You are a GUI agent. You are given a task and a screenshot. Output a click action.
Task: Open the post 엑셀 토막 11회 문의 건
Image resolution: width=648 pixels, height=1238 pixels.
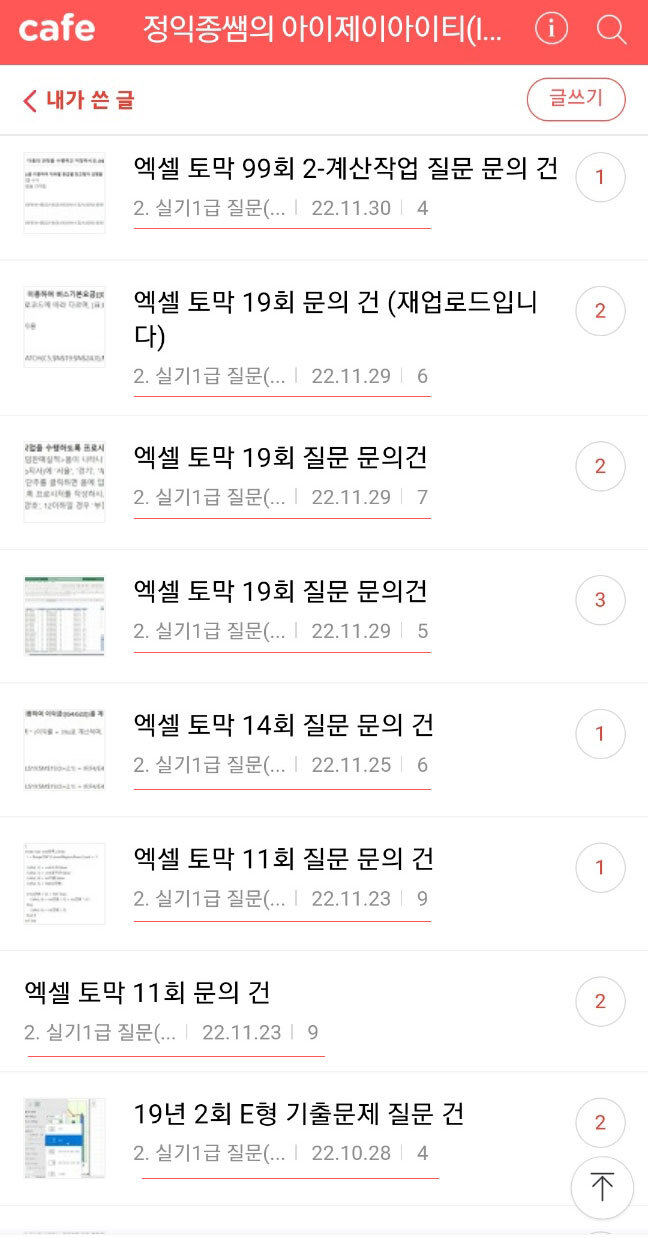tap(147, 992)
